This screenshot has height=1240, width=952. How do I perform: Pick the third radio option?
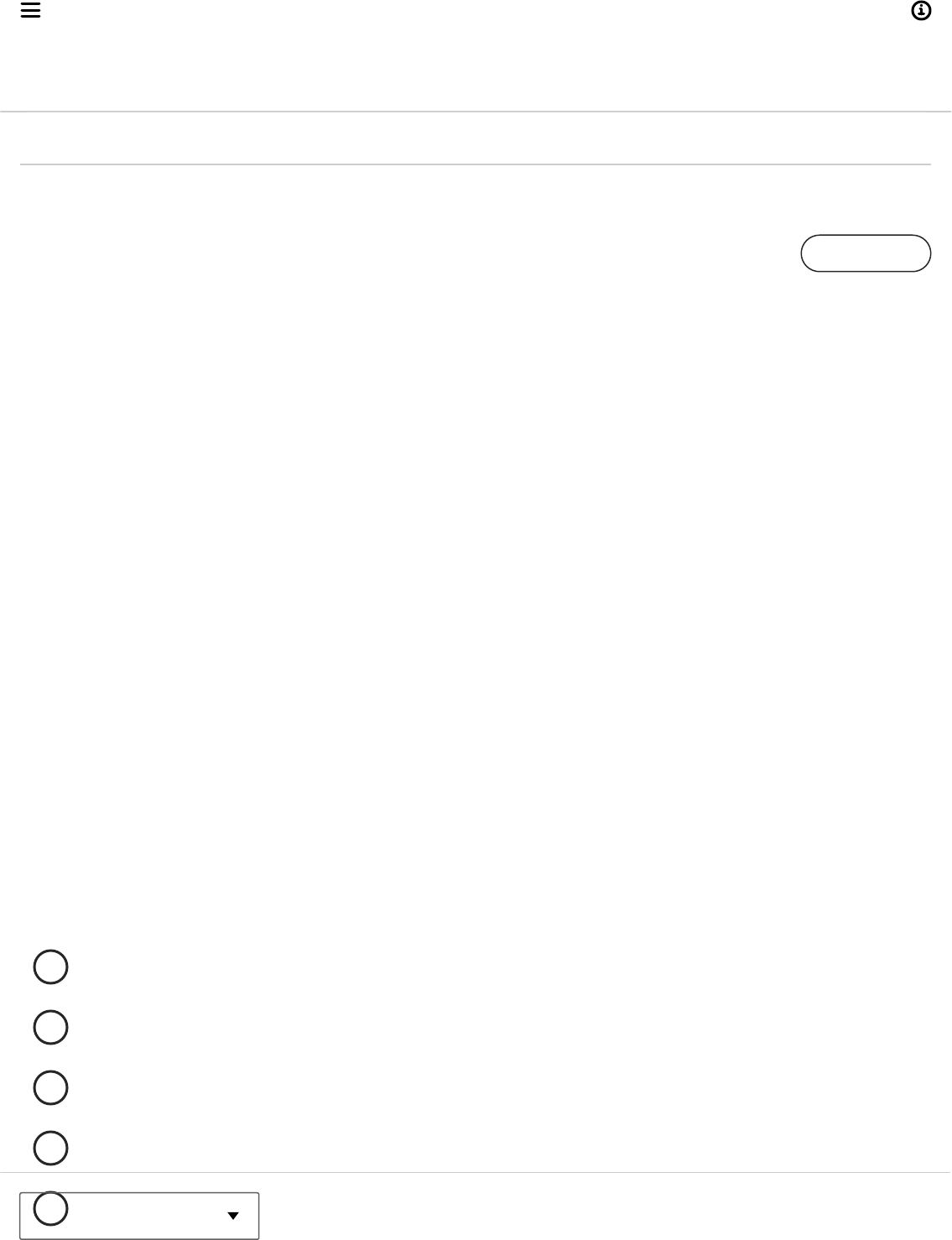pos(50,1088)
